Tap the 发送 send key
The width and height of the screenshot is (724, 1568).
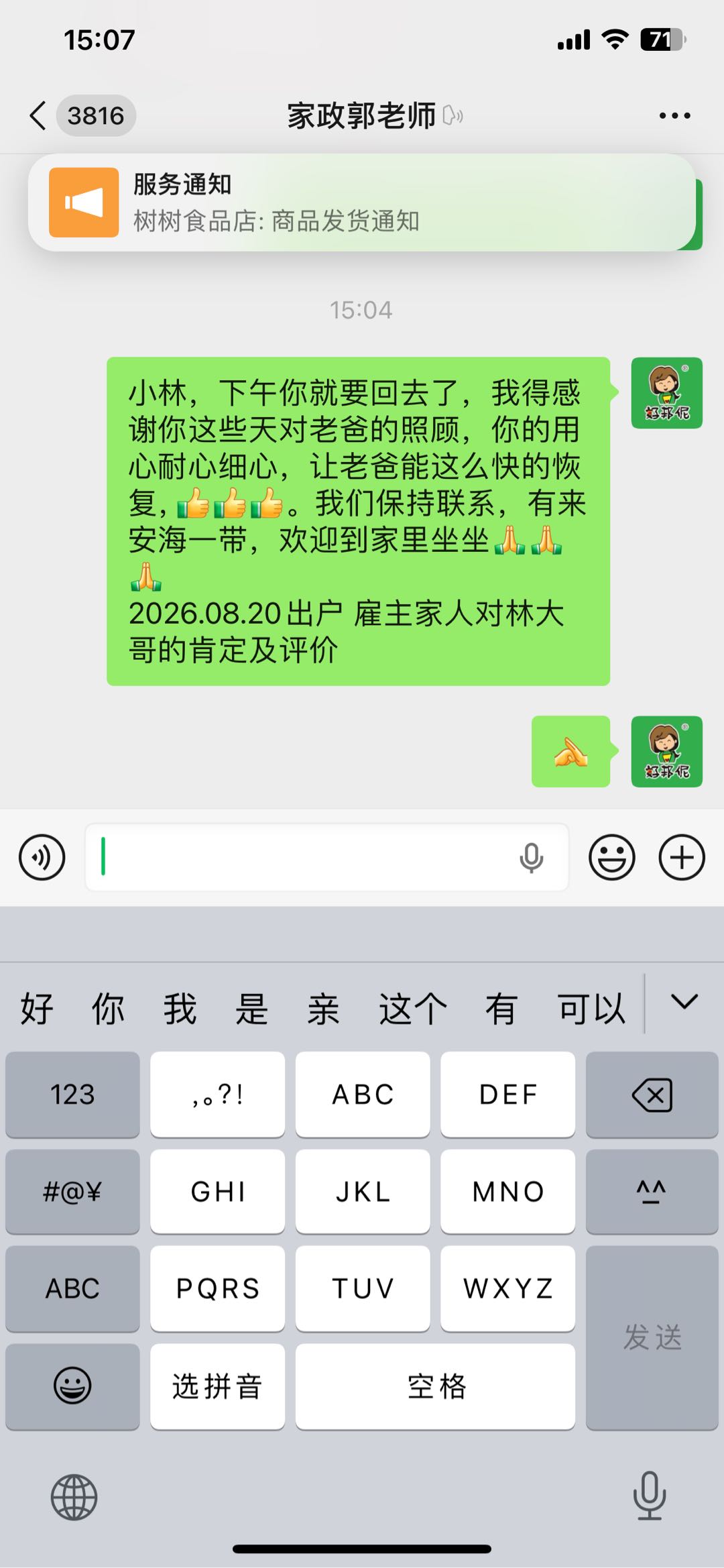652,1338
